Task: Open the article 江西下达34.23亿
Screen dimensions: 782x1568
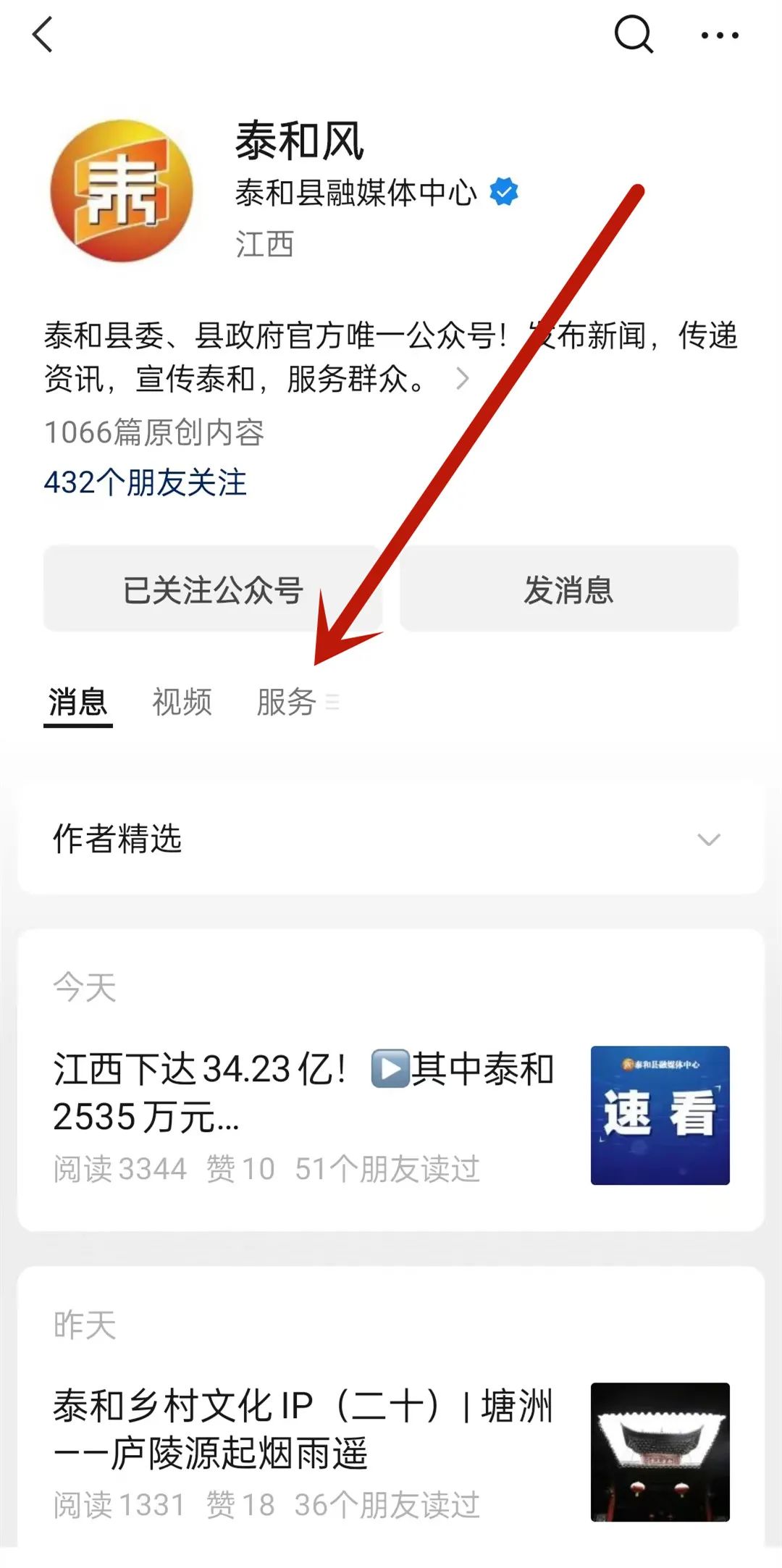Action: 304,1092
